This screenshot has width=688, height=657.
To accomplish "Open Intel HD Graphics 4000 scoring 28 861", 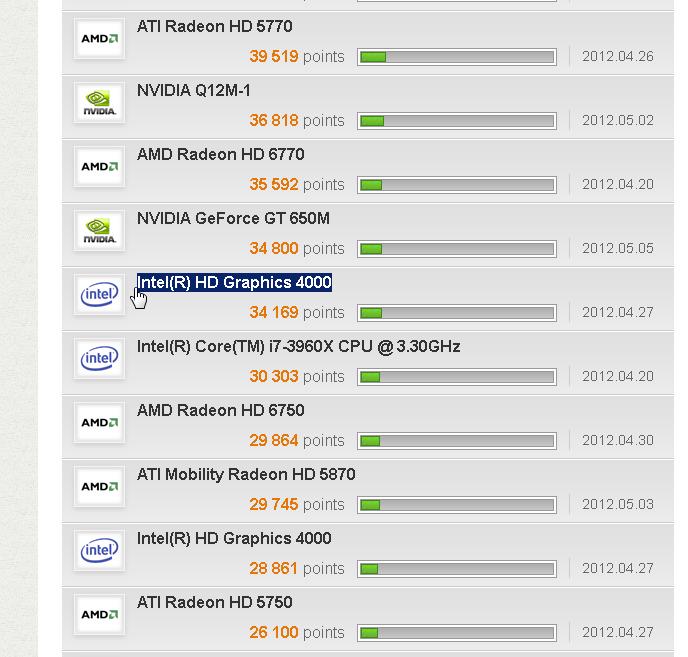I will pyautogui.click(x=234, y=539).
